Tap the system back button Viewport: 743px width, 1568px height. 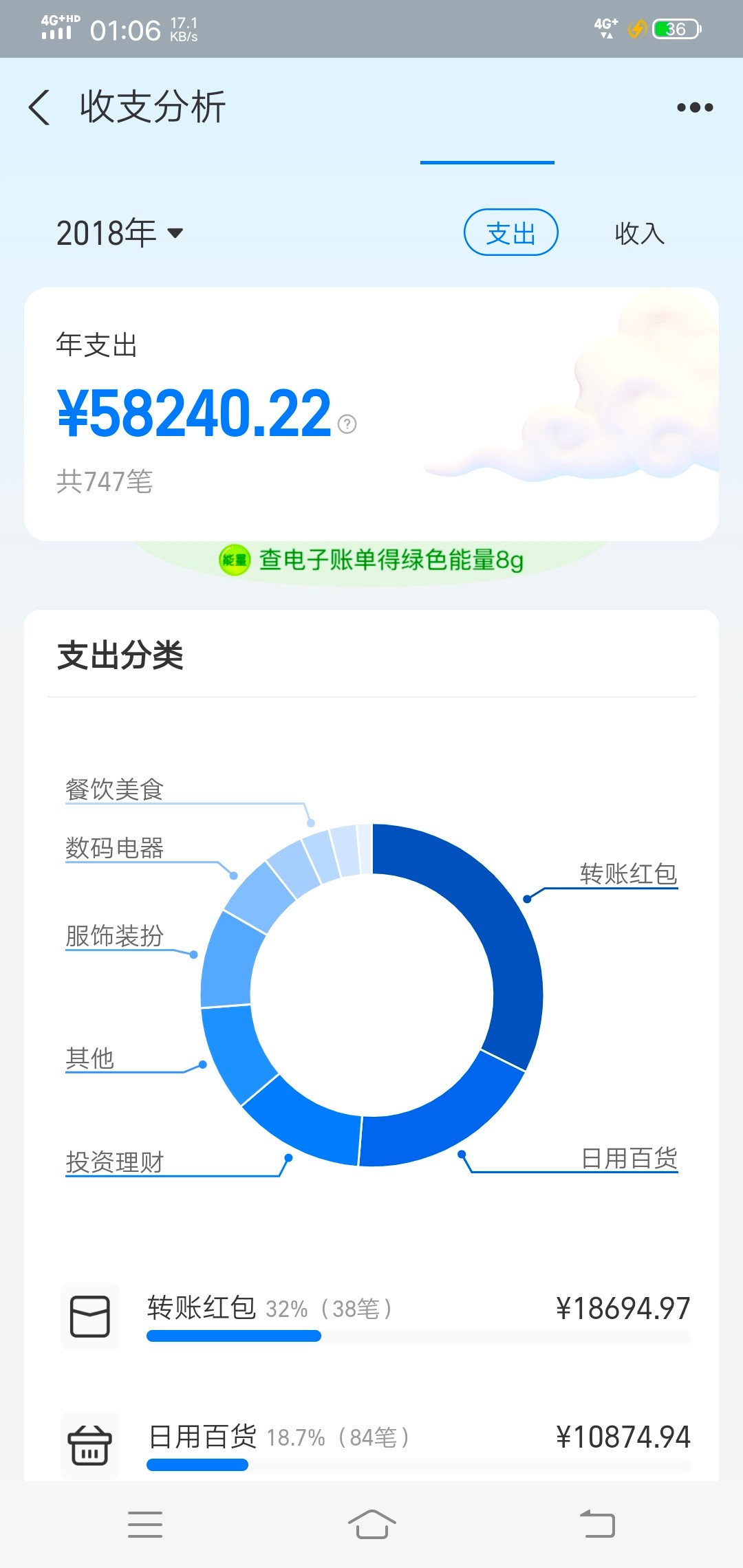click(x=597, y=1524)
